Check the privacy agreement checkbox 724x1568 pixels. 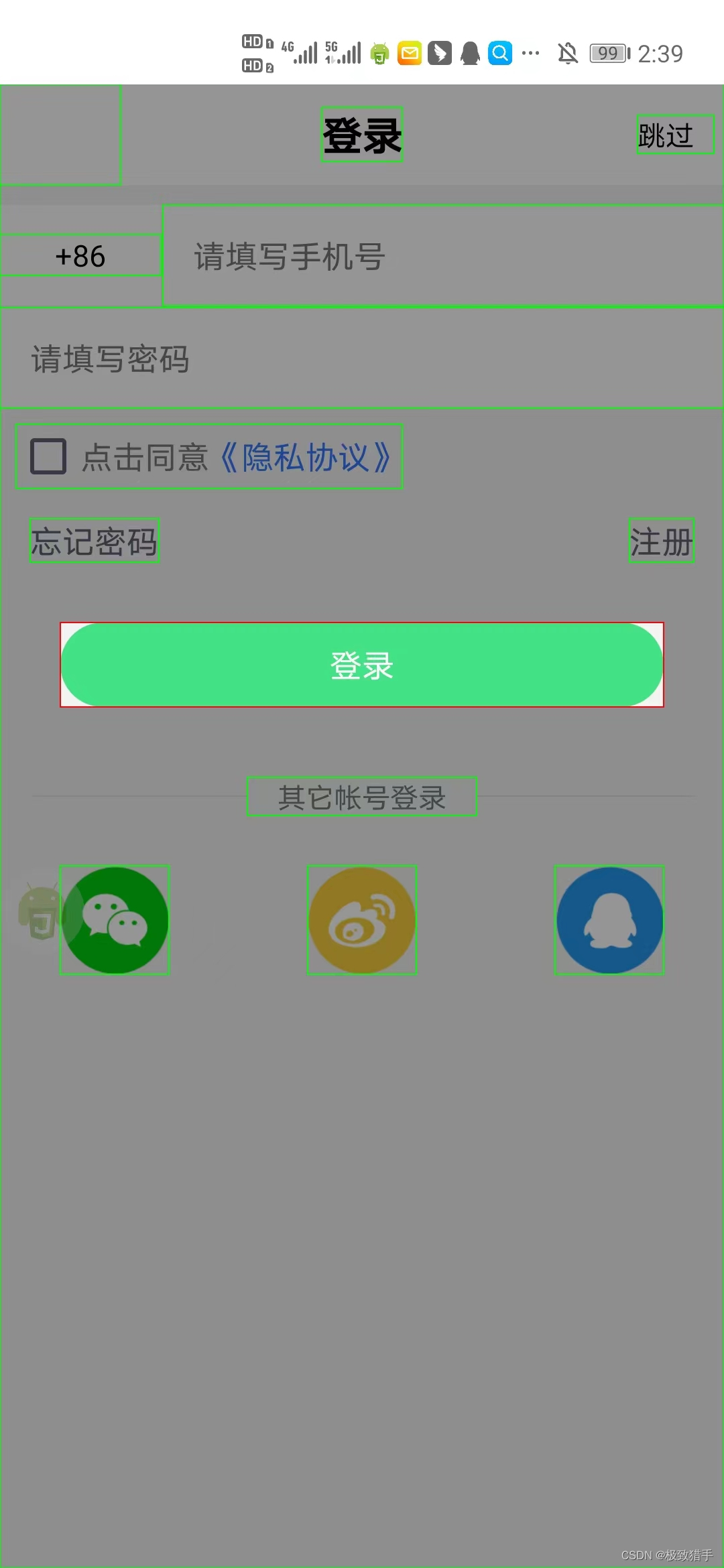[48, 456]
